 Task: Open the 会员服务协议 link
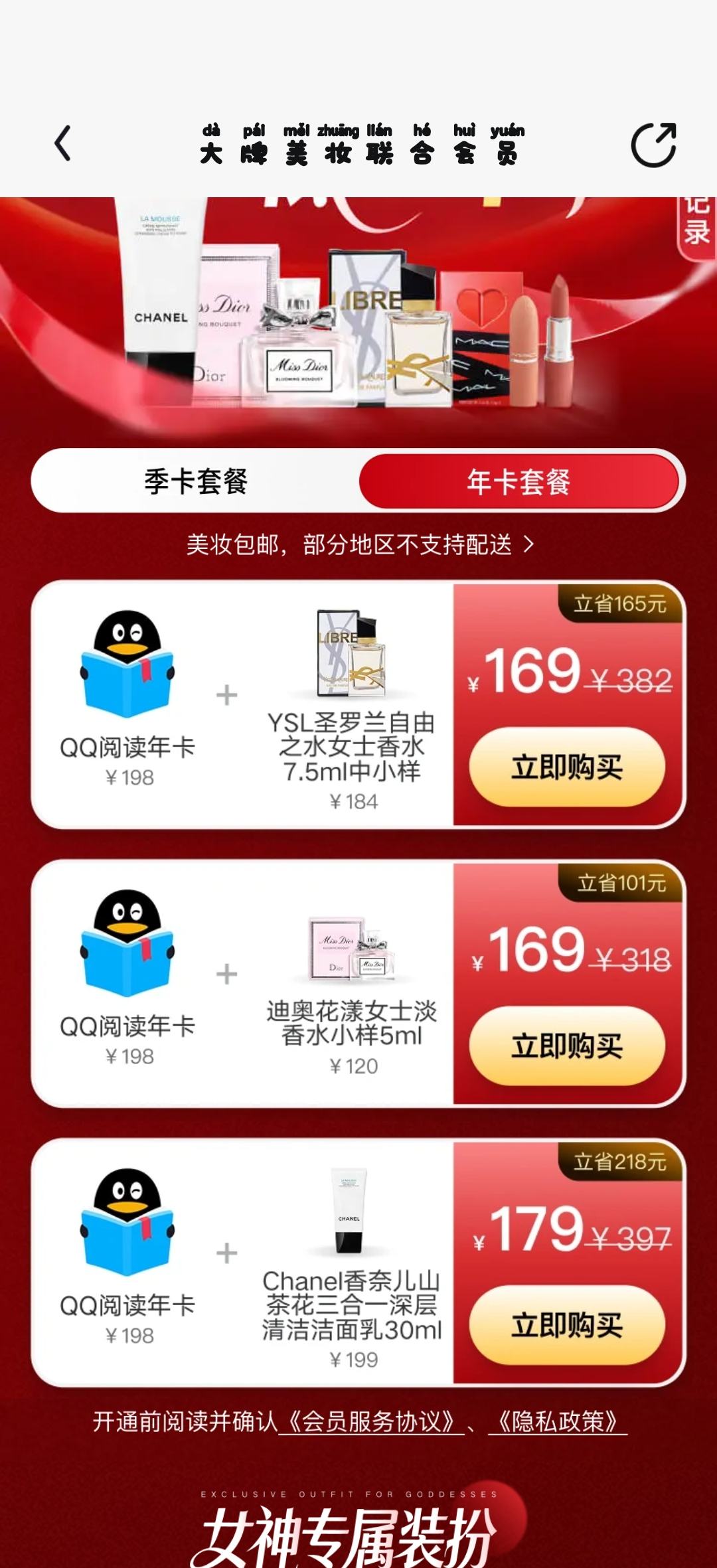click(370, 1421)
